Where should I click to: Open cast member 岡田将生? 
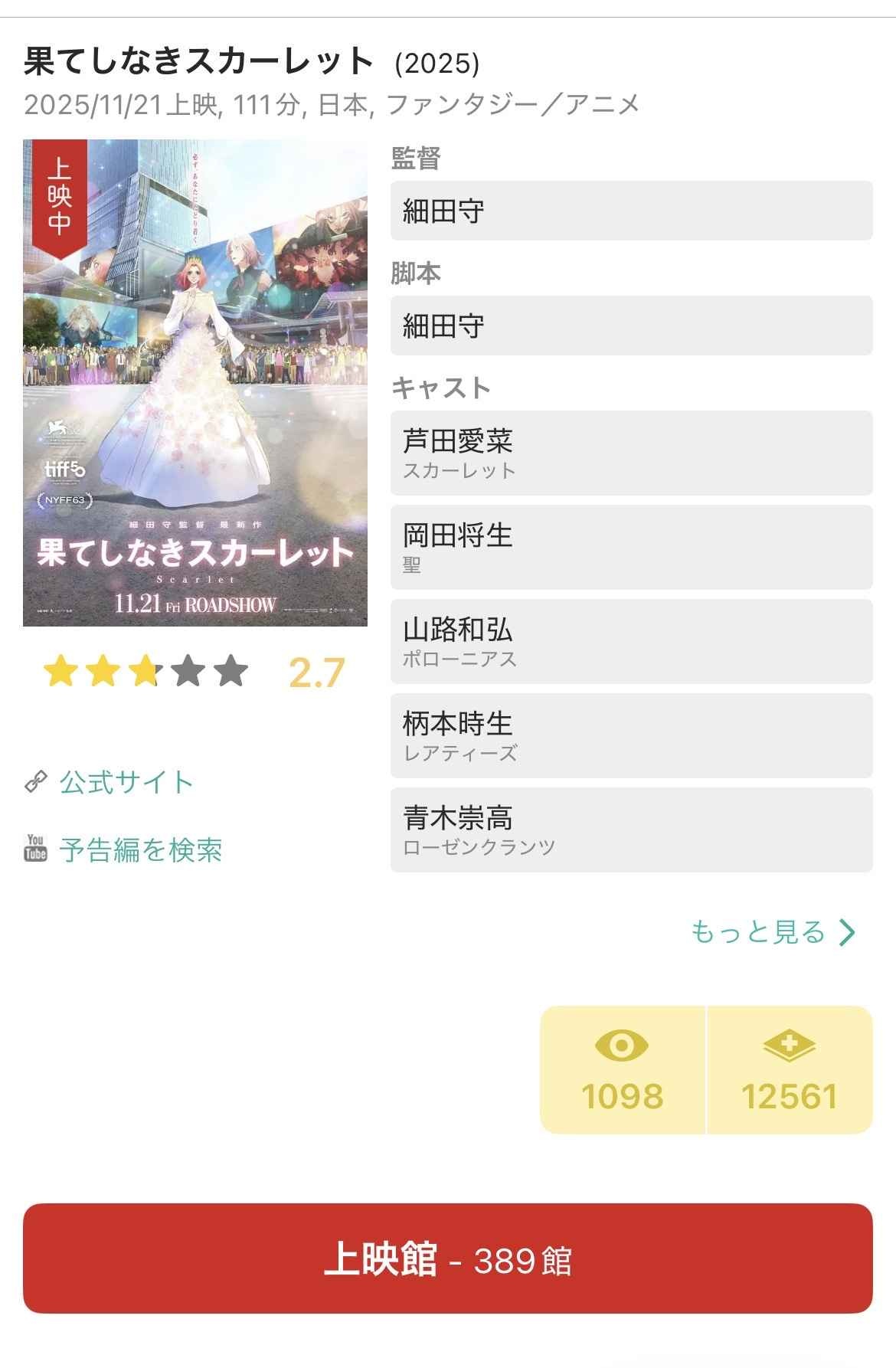631,547
